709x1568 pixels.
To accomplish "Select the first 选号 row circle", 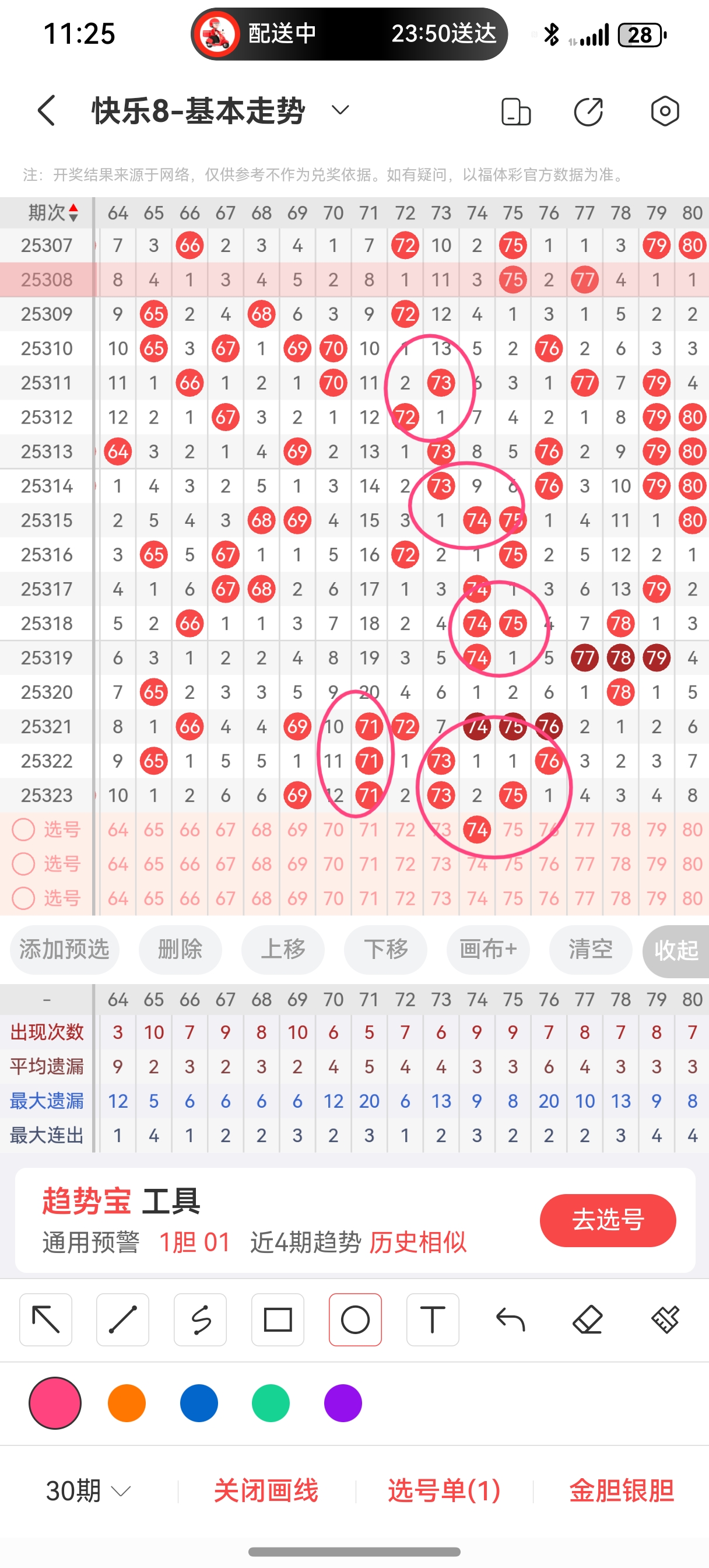I will tap(23, 829).
